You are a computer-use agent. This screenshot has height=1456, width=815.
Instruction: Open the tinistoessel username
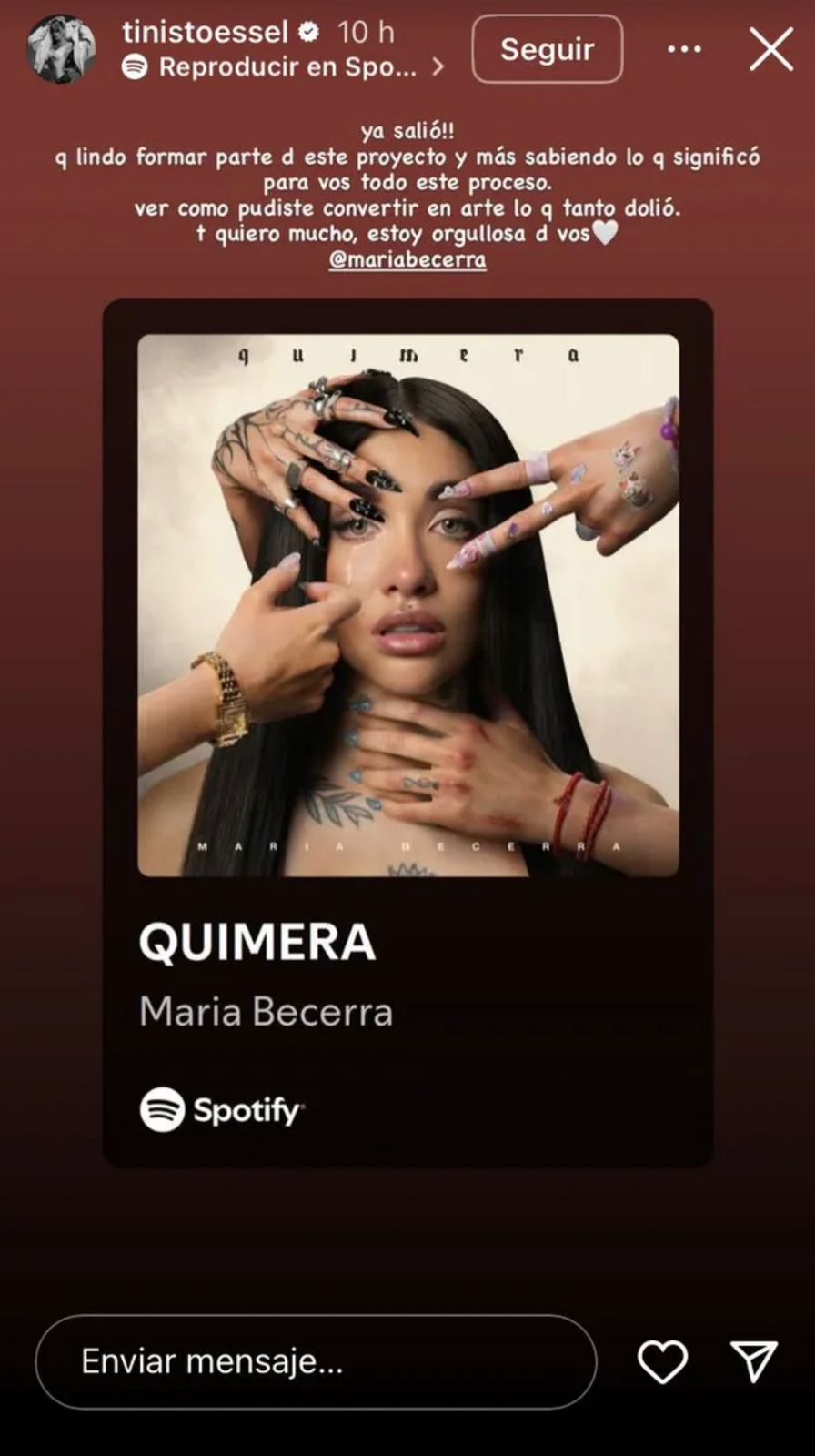tap(205, 33)
